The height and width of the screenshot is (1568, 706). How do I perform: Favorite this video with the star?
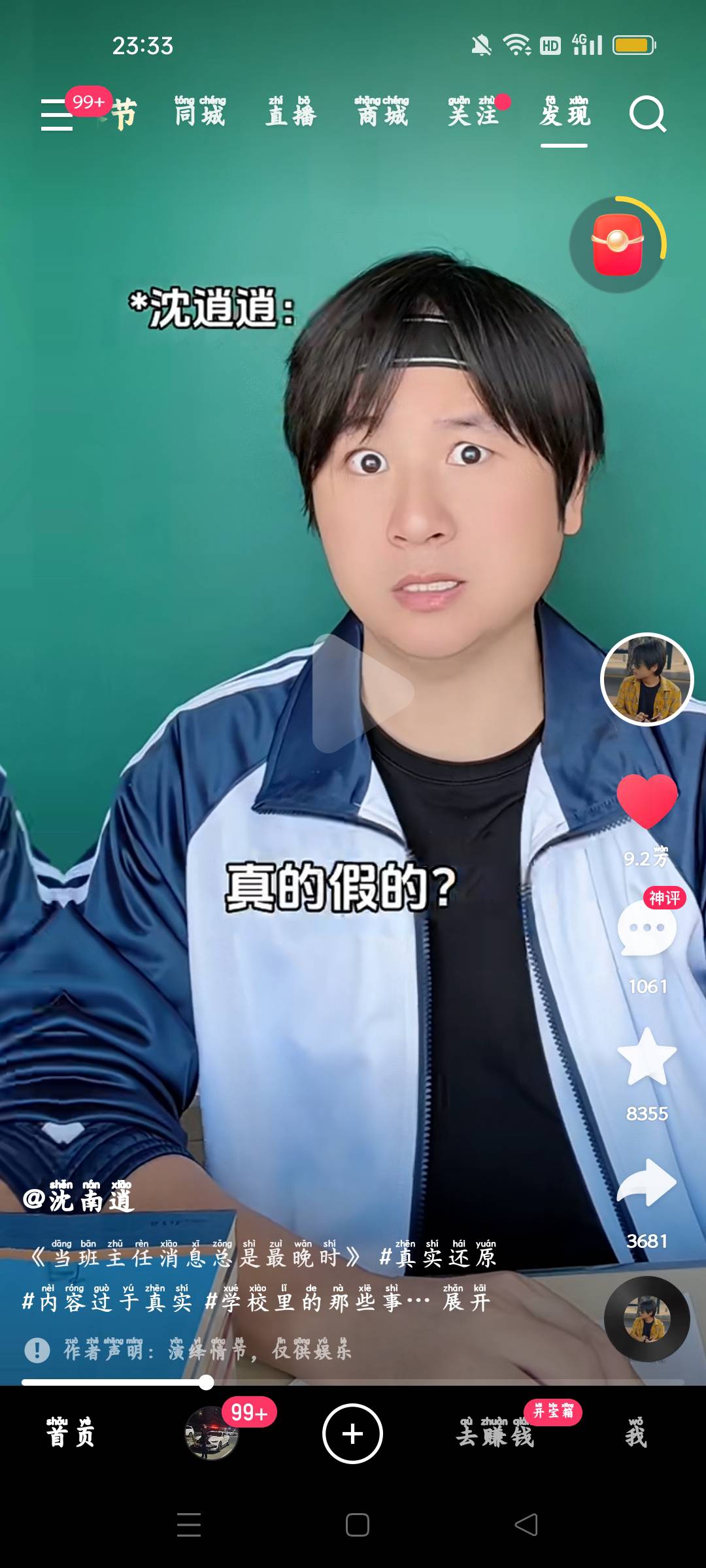[647, 1057]
